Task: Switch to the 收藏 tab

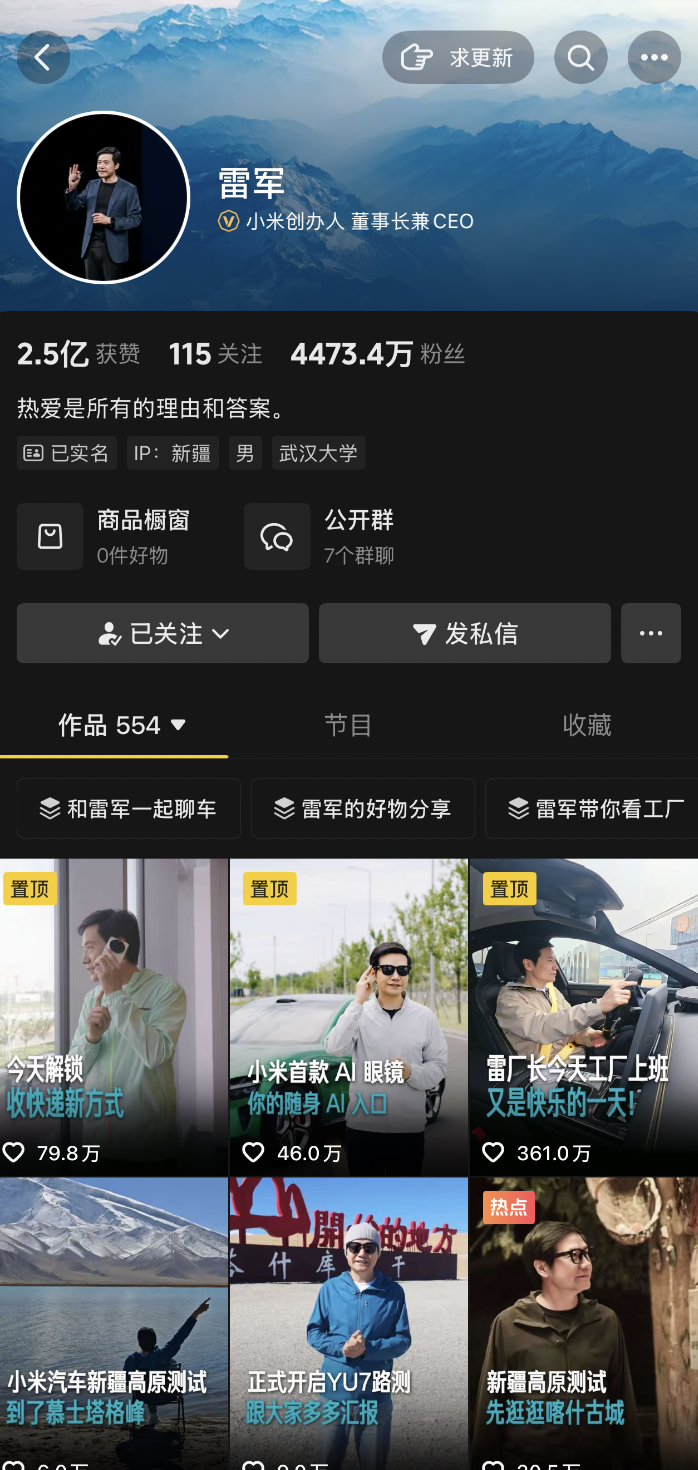Action: click(587, 725)
